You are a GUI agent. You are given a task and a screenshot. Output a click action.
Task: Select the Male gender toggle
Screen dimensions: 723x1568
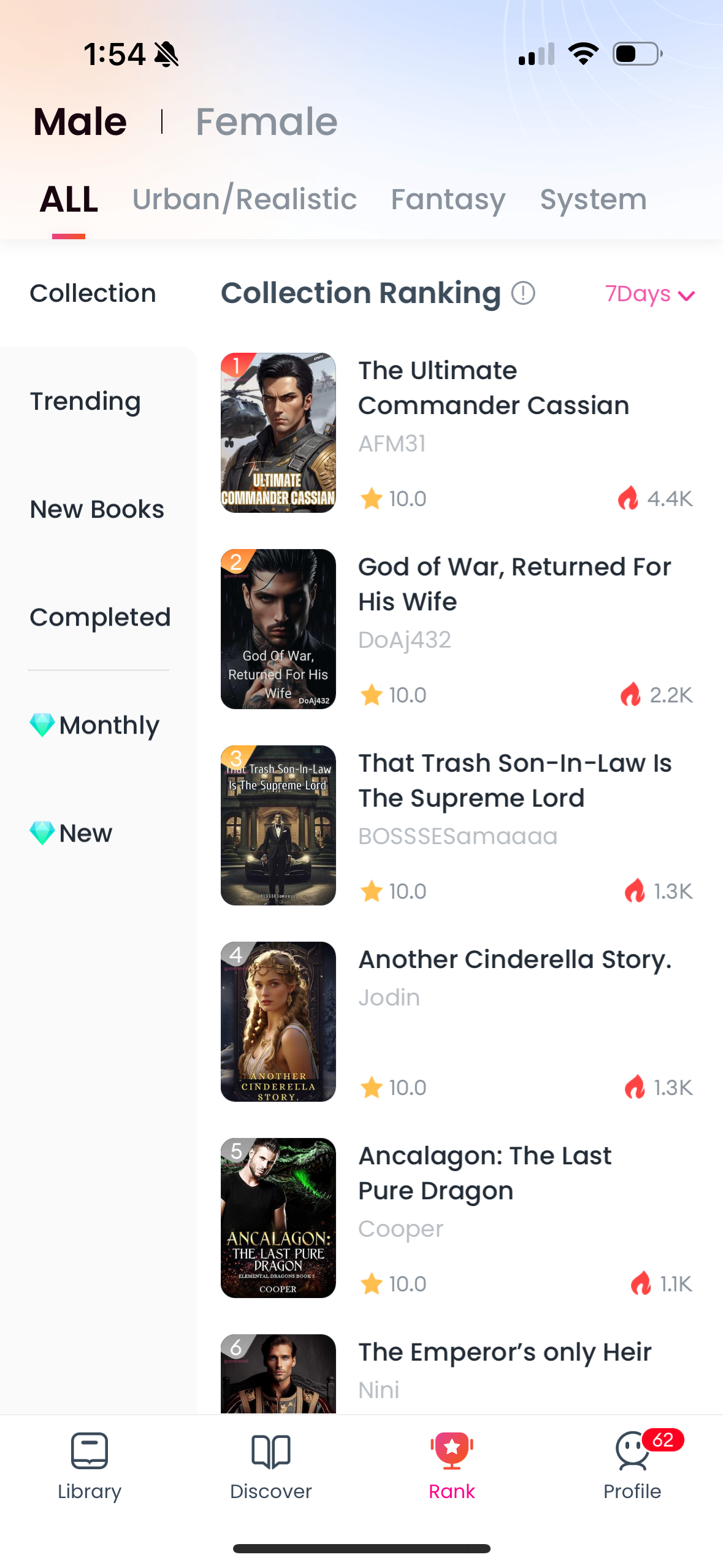pos(78,121)
